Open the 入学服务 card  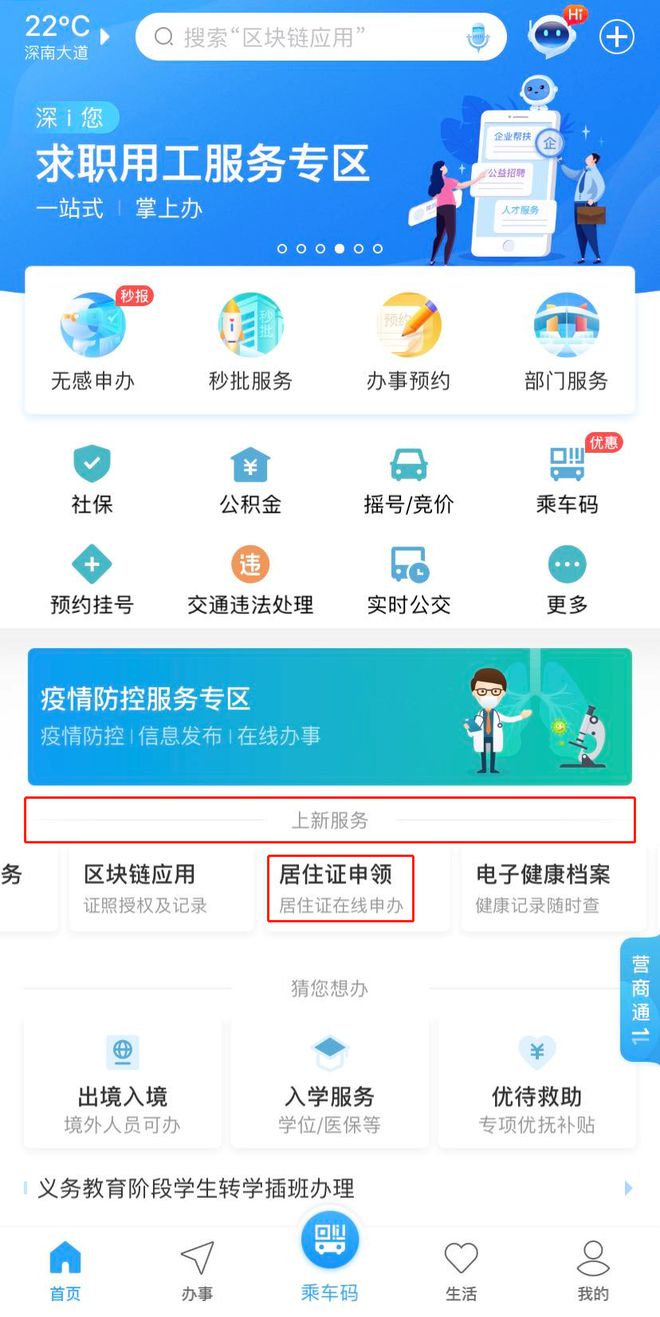tap(330, 1083)
